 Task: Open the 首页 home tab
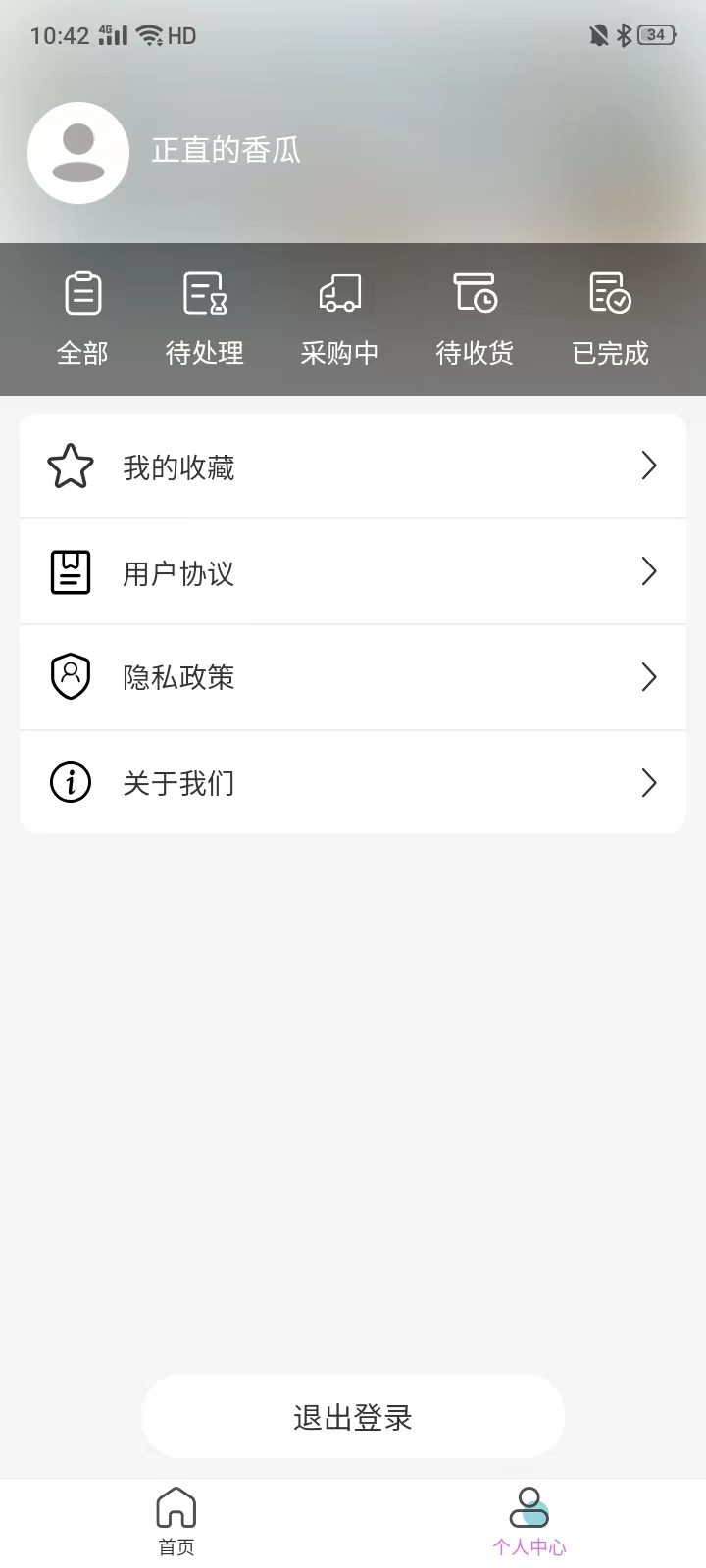tap(176, 1519)
